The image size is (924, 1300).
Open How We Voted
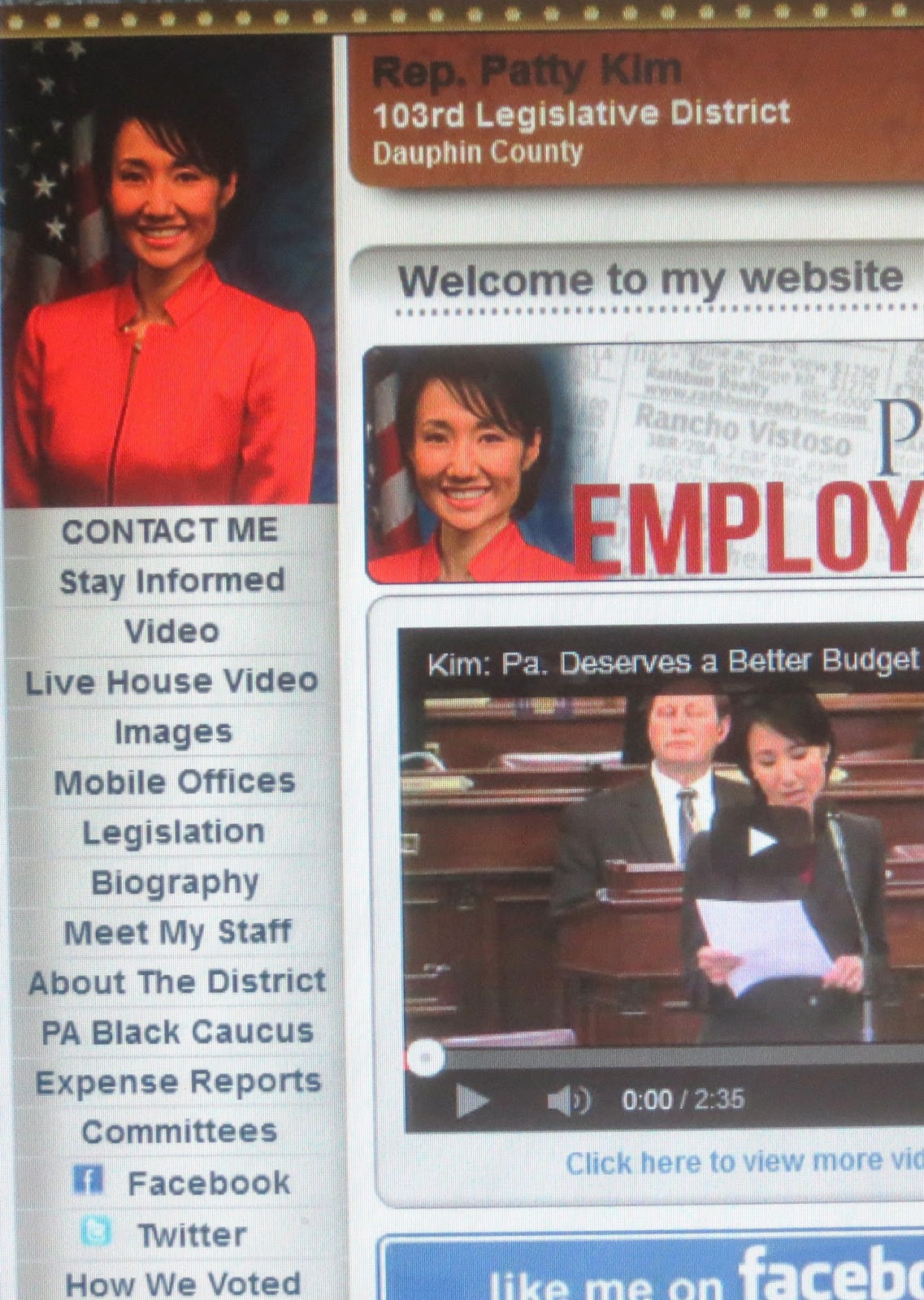pos(183,1284)
